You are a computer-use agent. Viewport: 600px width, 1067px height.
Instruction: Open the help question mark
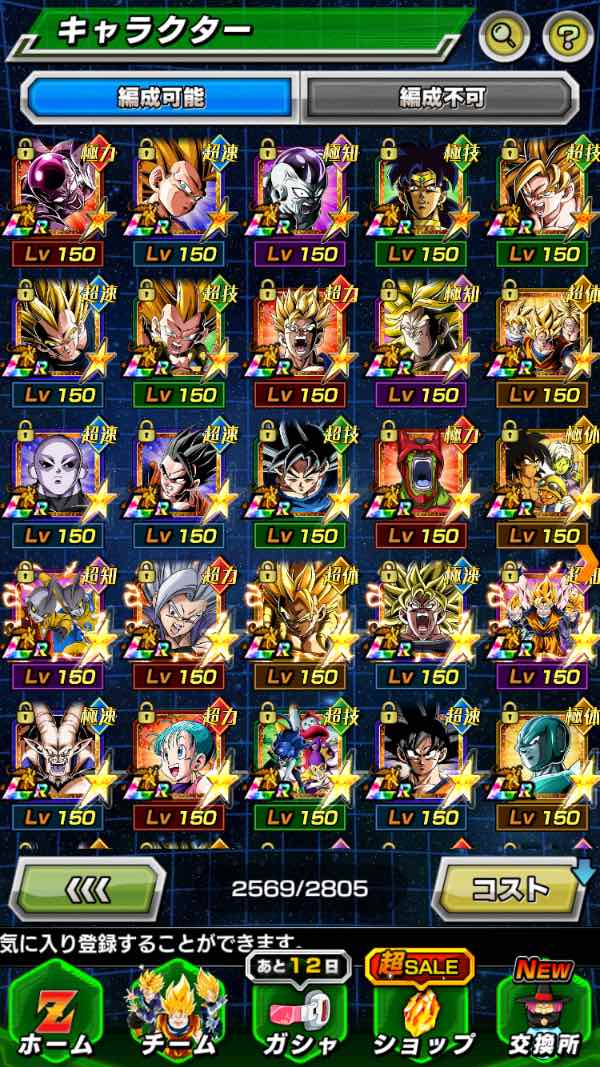567,37
